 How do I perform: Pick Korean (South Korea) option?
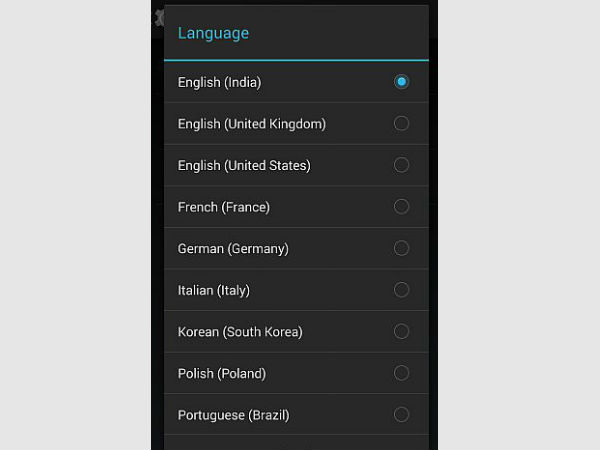(296, 331)
